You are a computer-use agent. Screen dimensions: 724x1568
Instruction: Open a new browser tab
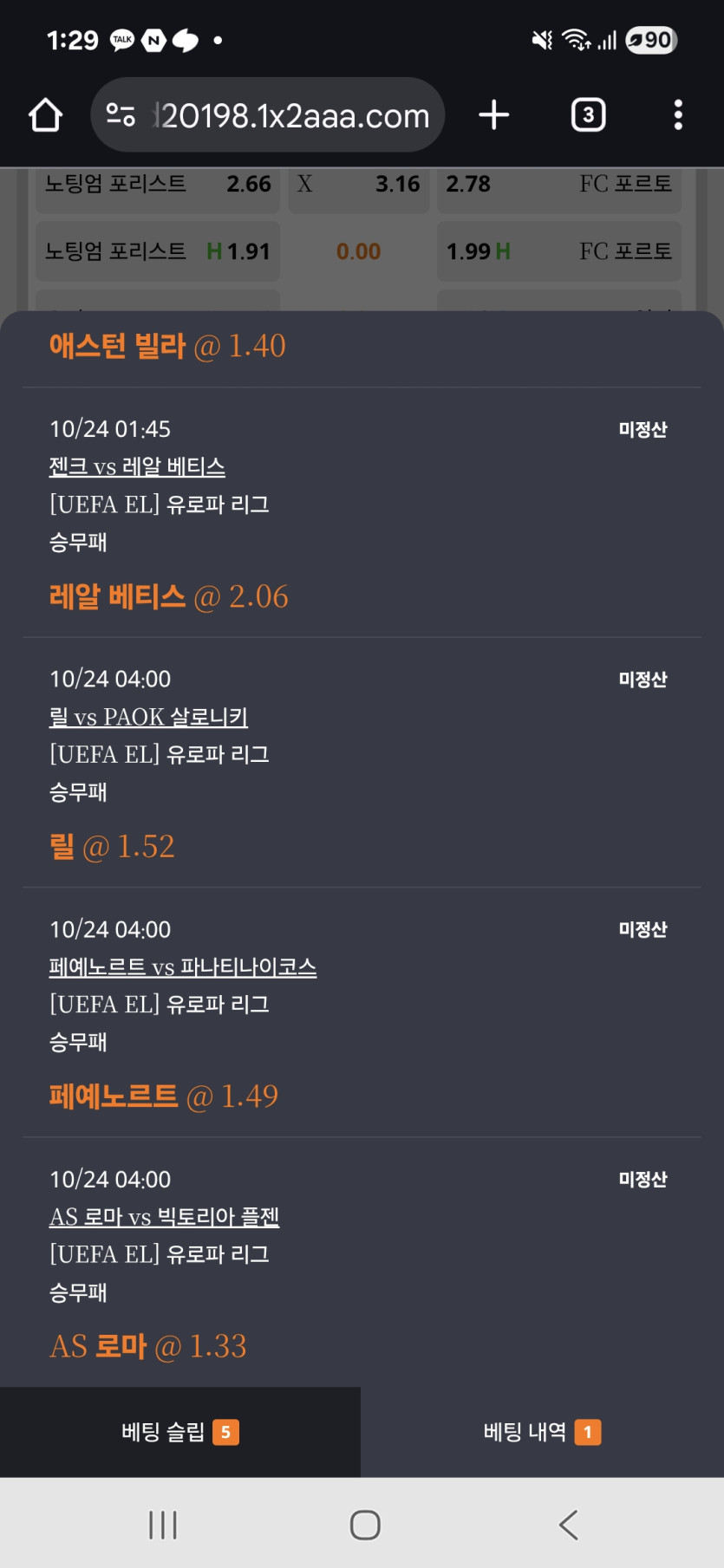pos(493,115)
